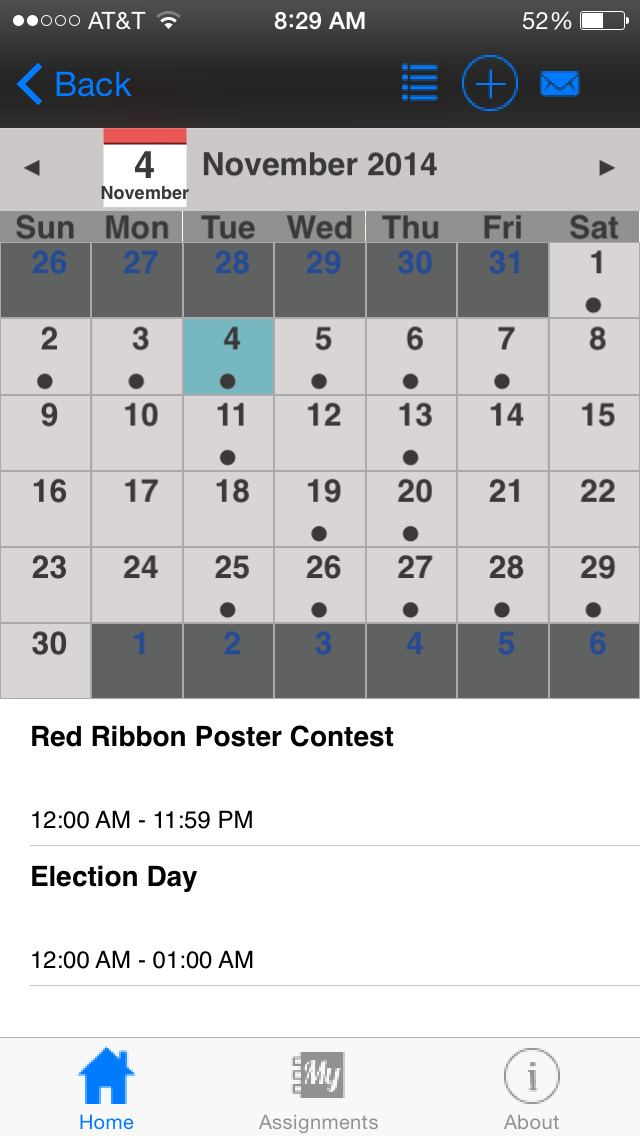Image resolution: width=640 pixels, height=1136 pixels.
Task: Go back using the Back button
Action: pyautogui.click(x=74, y=84)
